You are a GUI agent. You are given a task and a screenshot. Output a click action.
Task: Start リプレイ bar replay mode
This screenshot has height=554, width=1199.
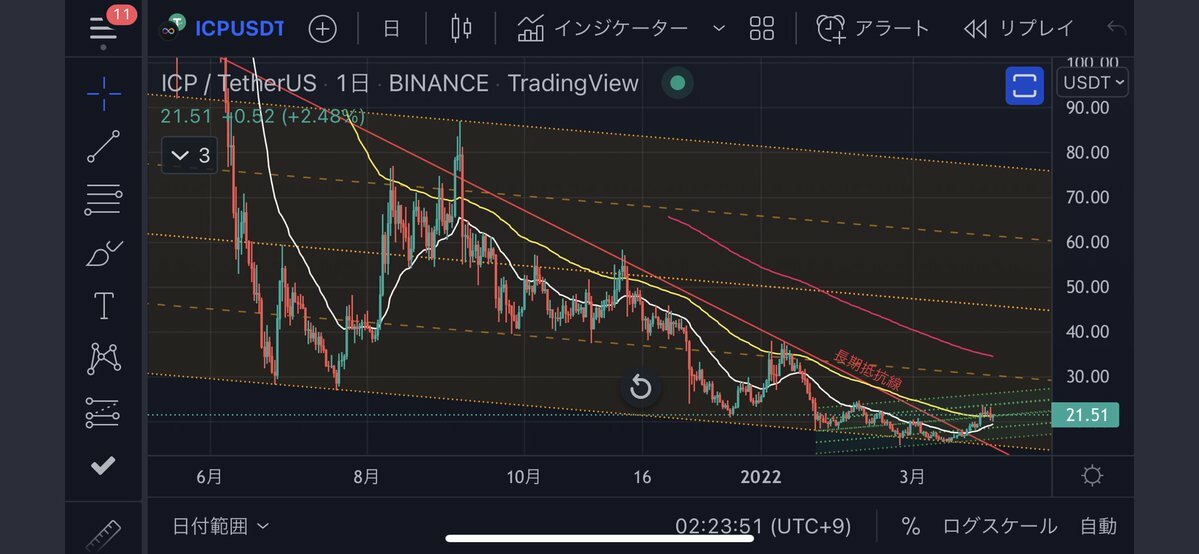tap(1018, 29)
